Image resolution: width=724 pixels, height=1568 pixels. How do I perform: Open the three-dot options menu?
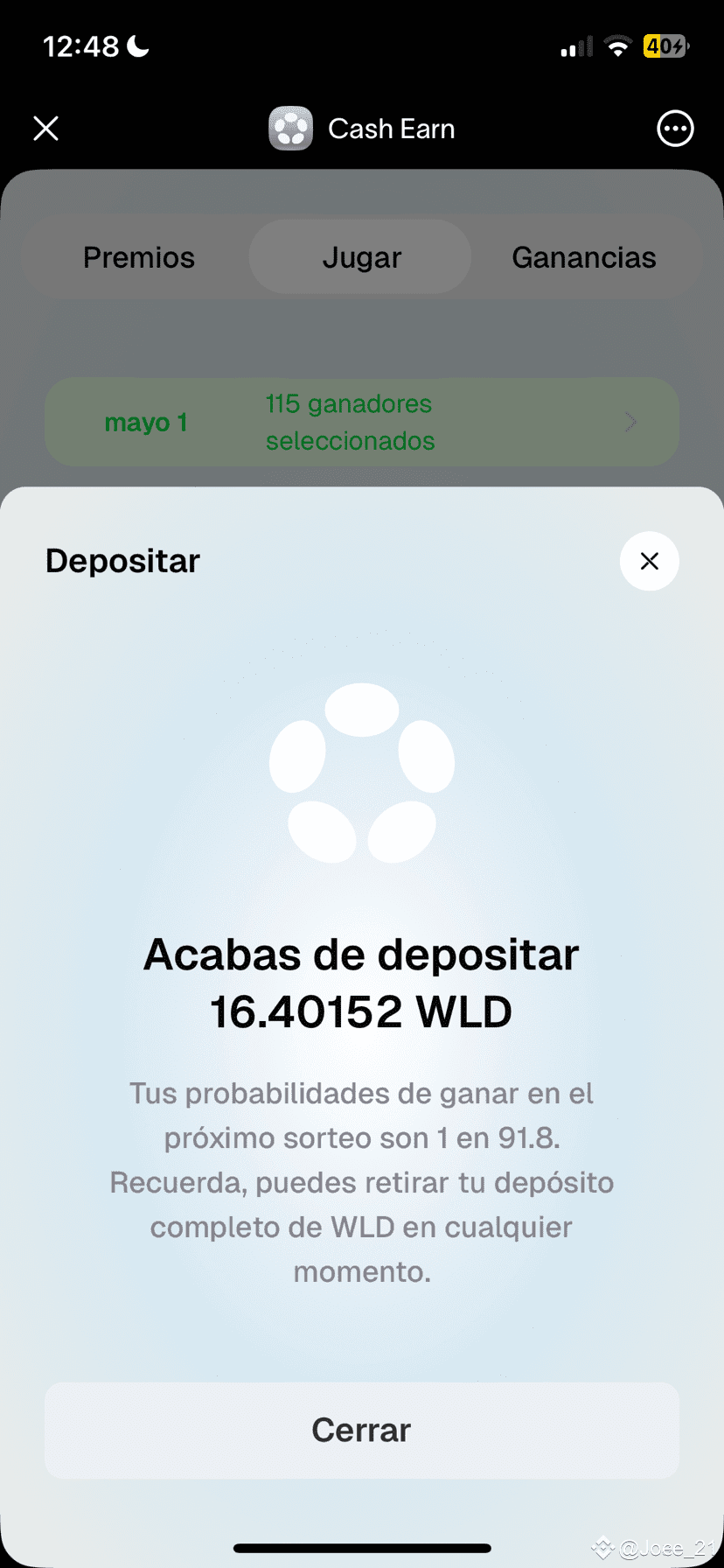(x=675, y=129)
